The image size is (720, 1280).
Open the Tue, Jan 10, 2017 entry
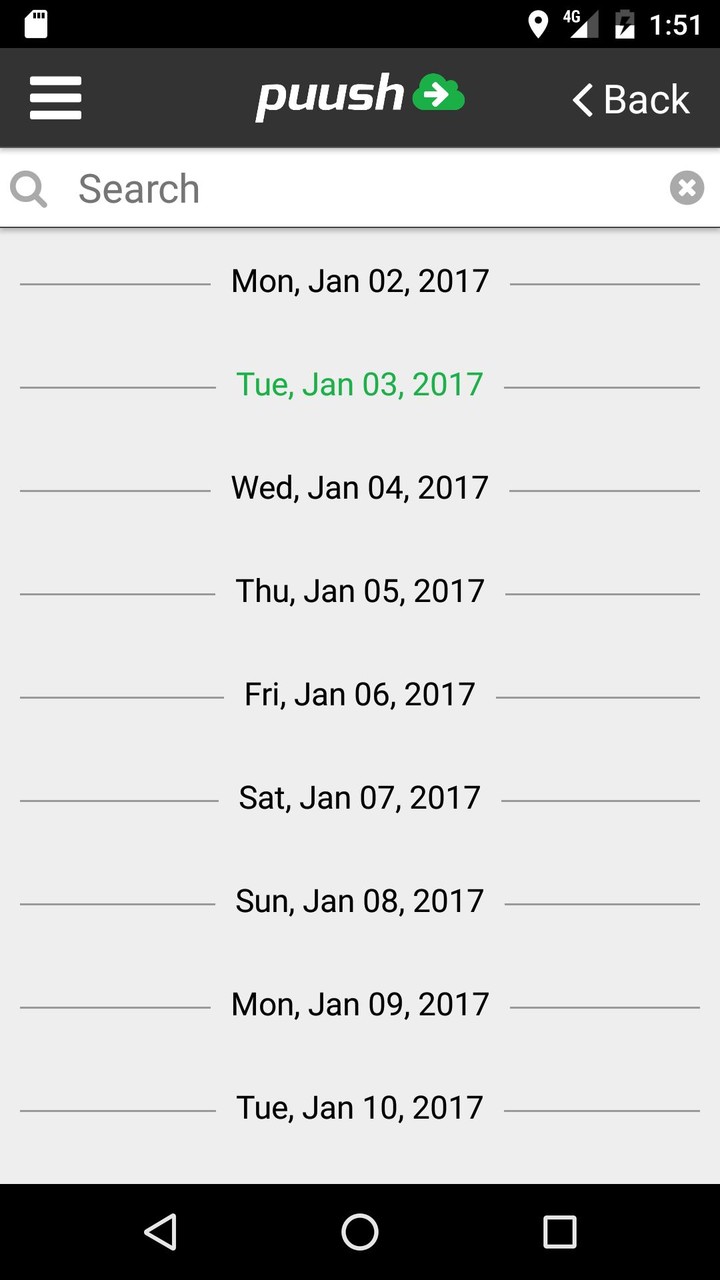360,1107
